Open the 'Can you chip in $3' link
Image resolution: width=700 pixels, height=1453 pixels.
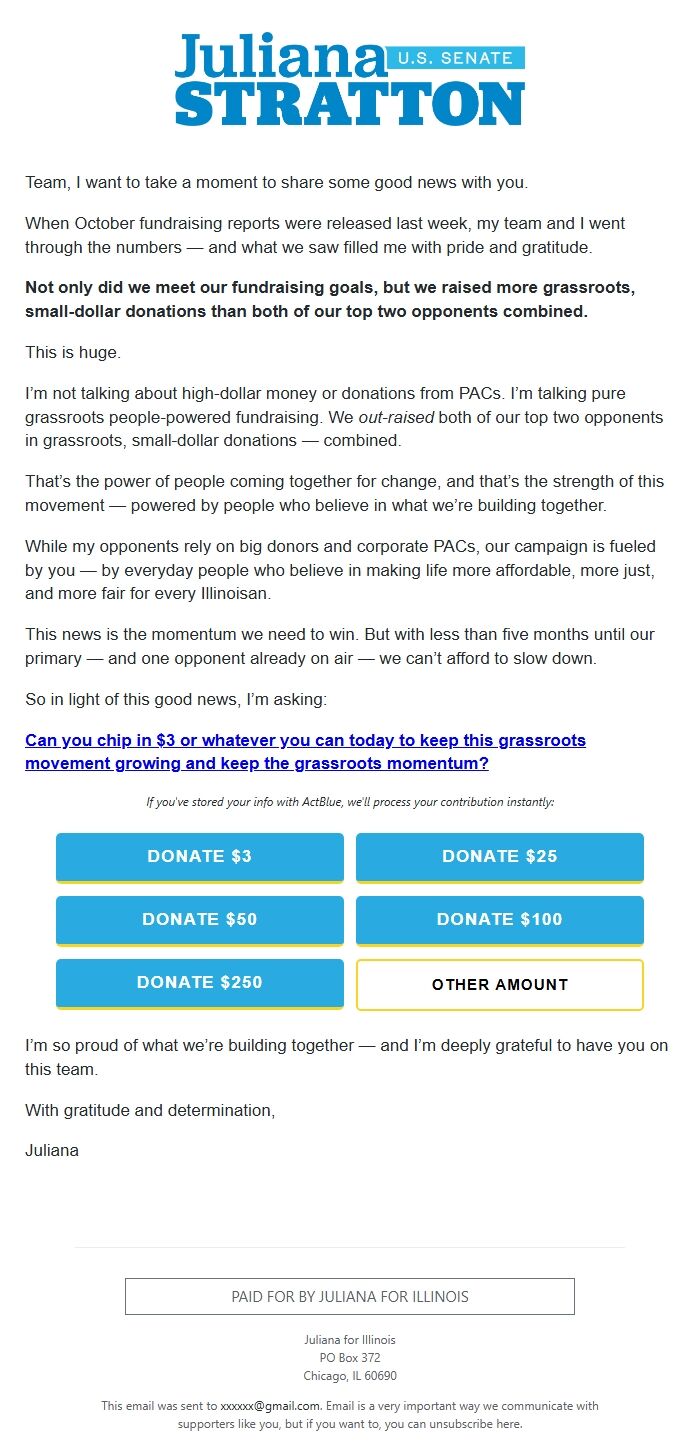[x=305, y=752]
